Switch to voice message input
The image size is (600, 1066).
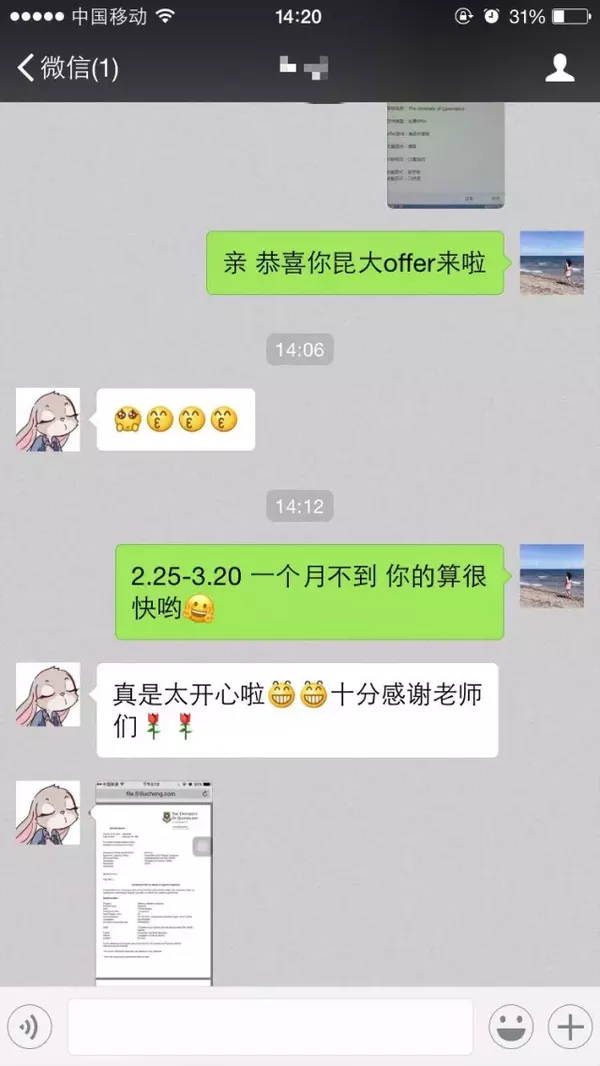29,1027
